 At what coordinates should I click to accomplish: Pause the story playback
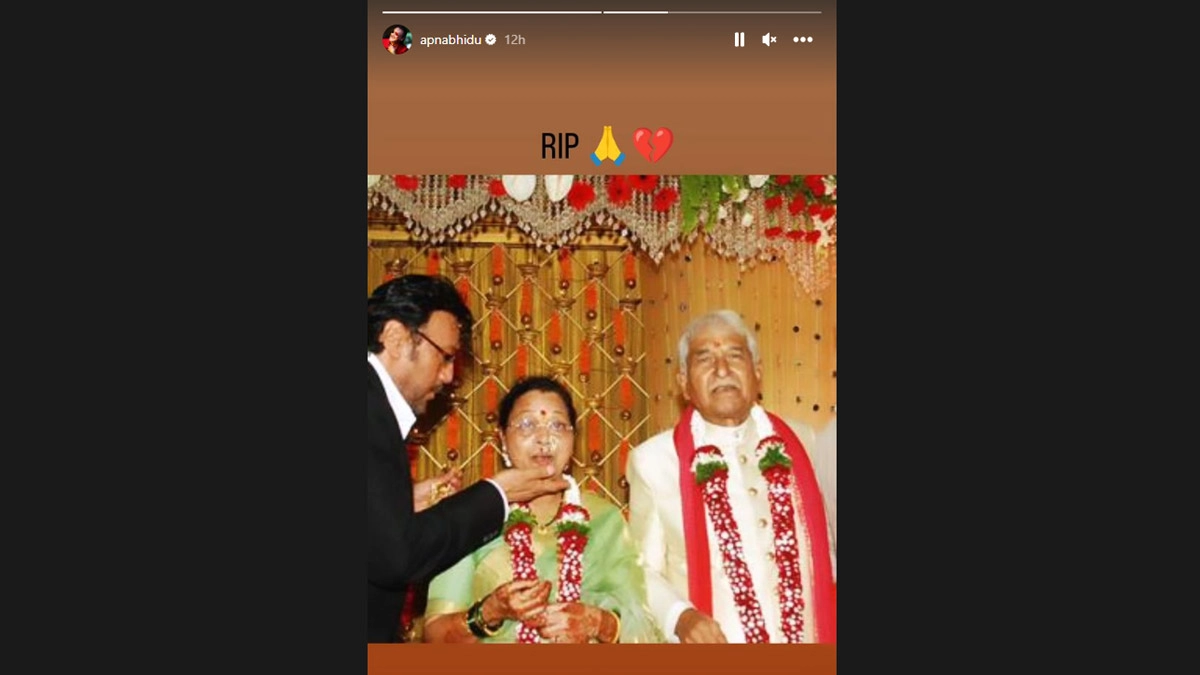[x=739, y=39]
